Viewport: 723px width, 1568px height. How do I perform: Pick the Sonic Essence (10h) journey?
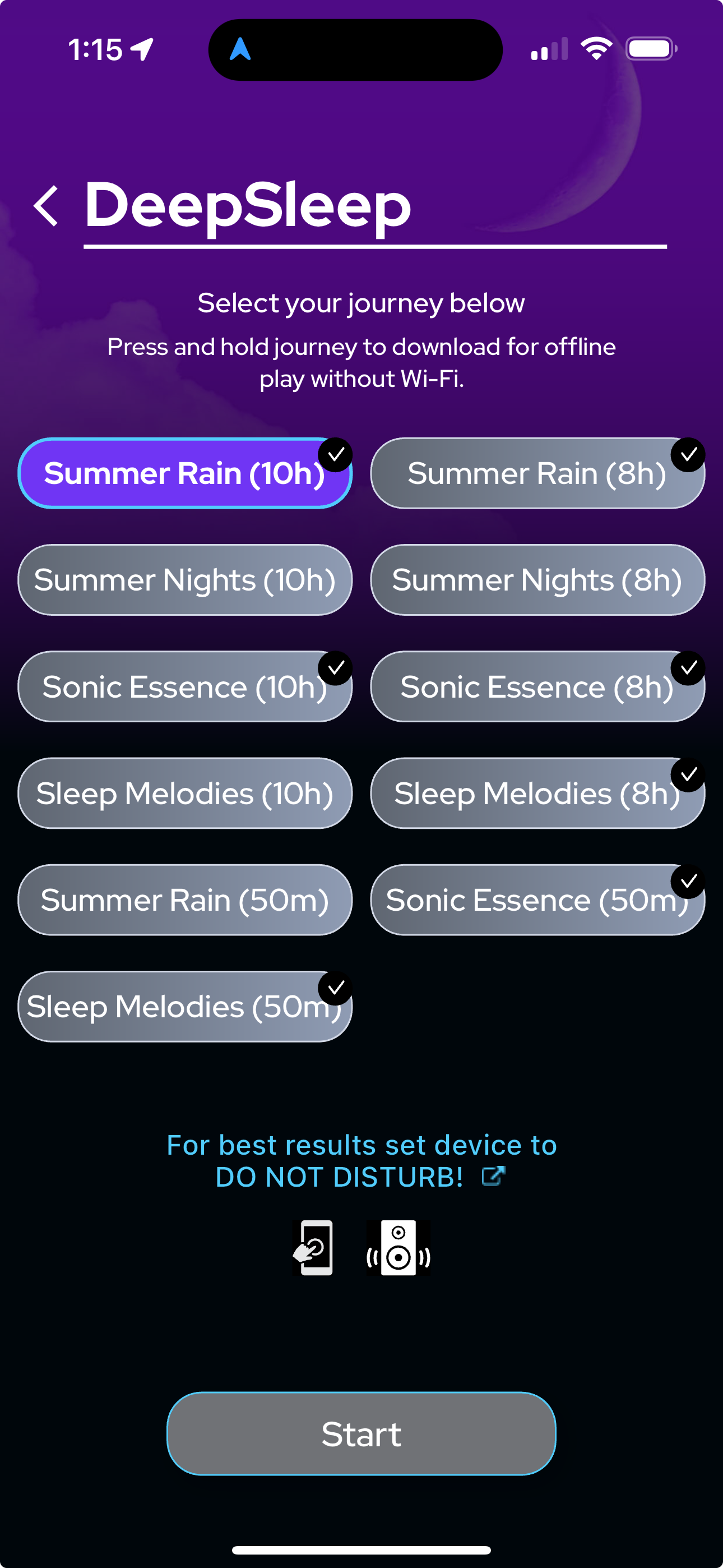184,686
